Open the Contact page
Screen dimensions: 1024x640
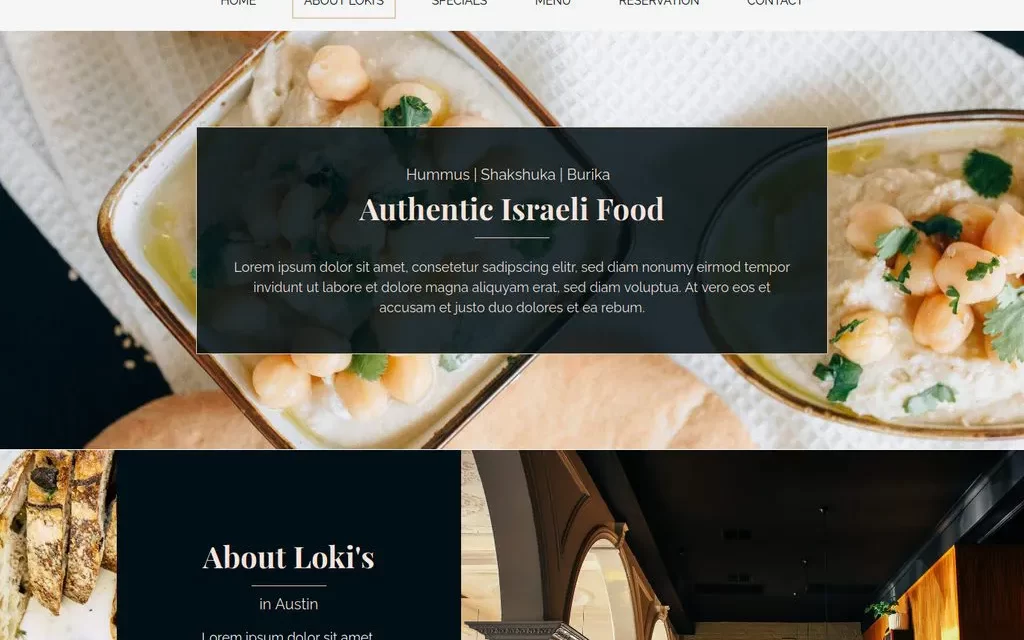point(774,3)
